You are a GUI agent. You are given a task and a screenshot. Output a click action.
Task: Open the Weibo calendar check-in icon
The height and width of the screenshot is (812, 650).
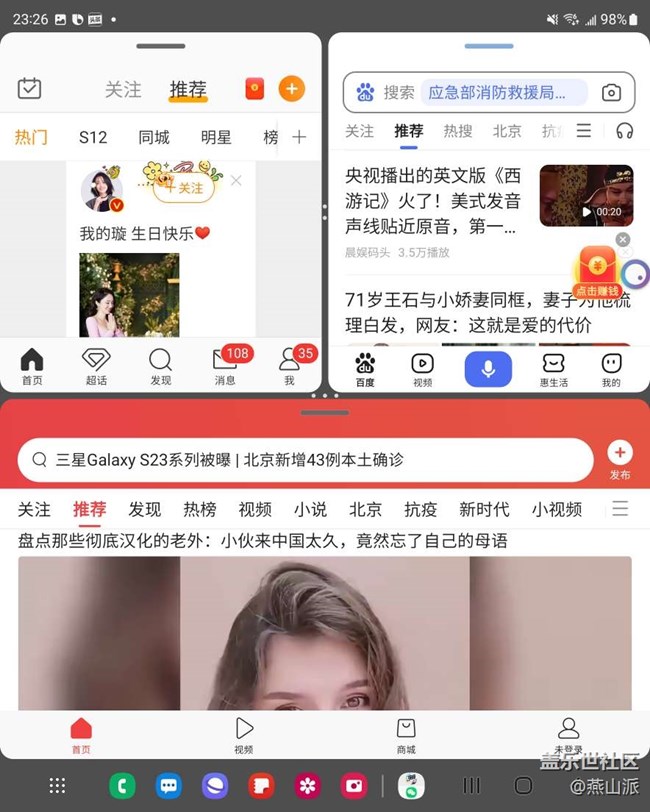click(30, 89)
